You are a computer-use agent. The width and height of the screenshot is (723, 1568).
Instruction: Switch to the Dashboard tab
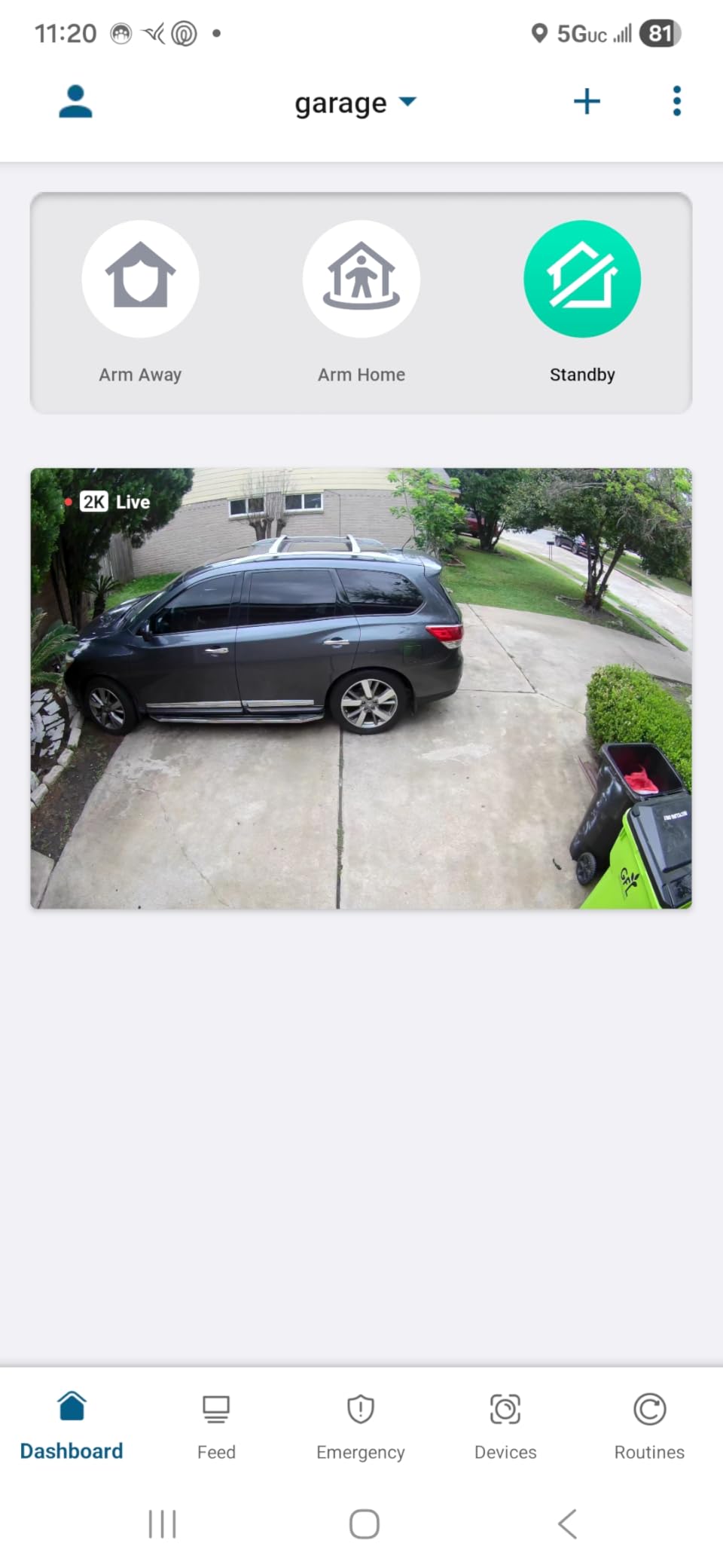(x=72, y=1425)
